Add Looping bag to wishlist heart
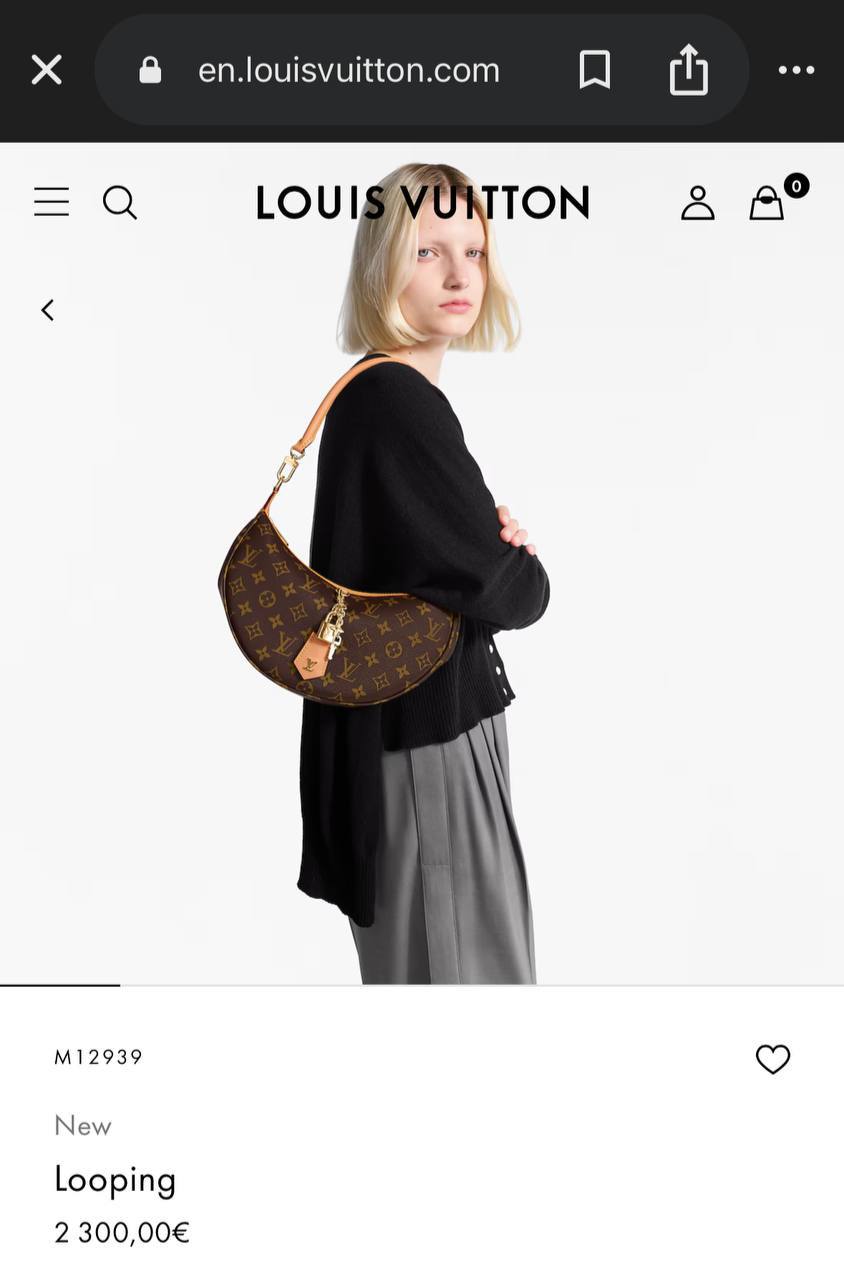The width and height of the screenshot is (844, 1280). pos(772,1059)
